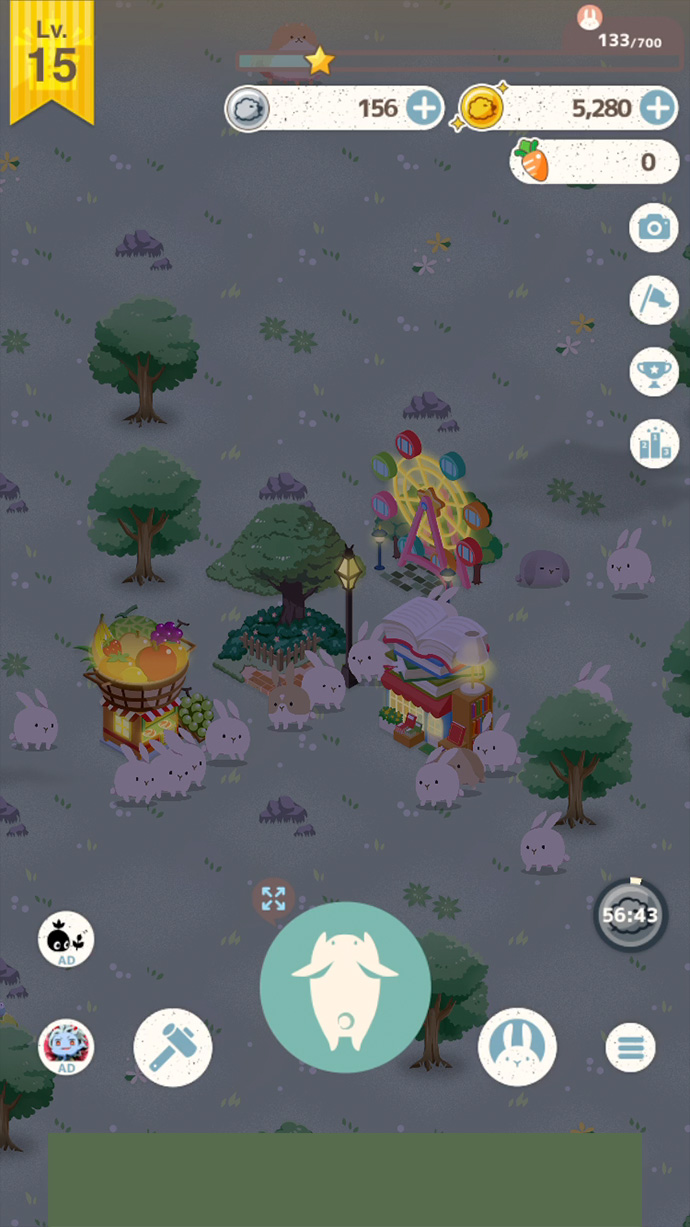Open the bunny collection button

click(517, 1047)
